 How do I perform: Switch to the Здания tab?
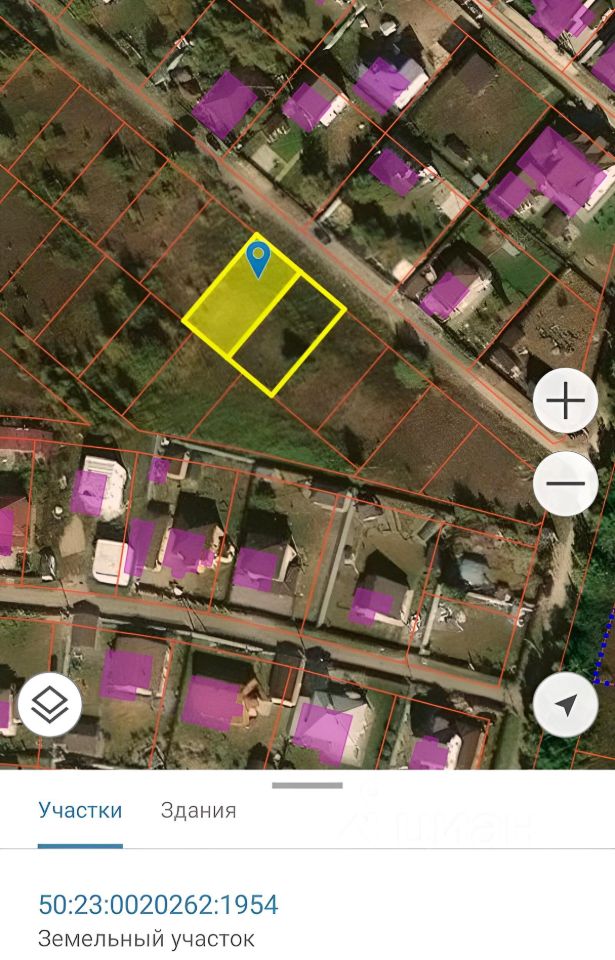coord(198,810)
